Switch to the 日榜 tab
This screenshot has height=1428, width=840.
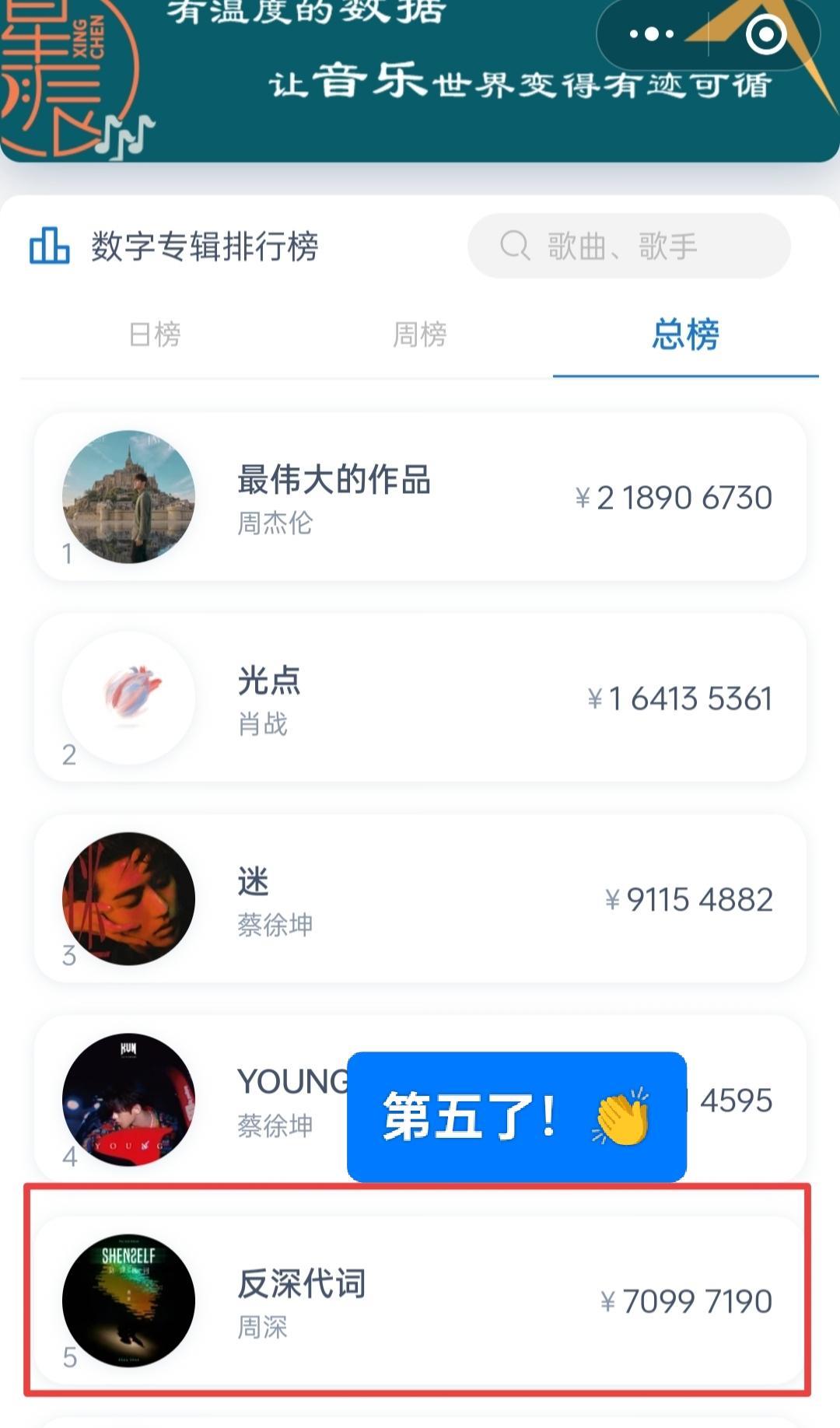pyautogui.click(x=155, y=334)
